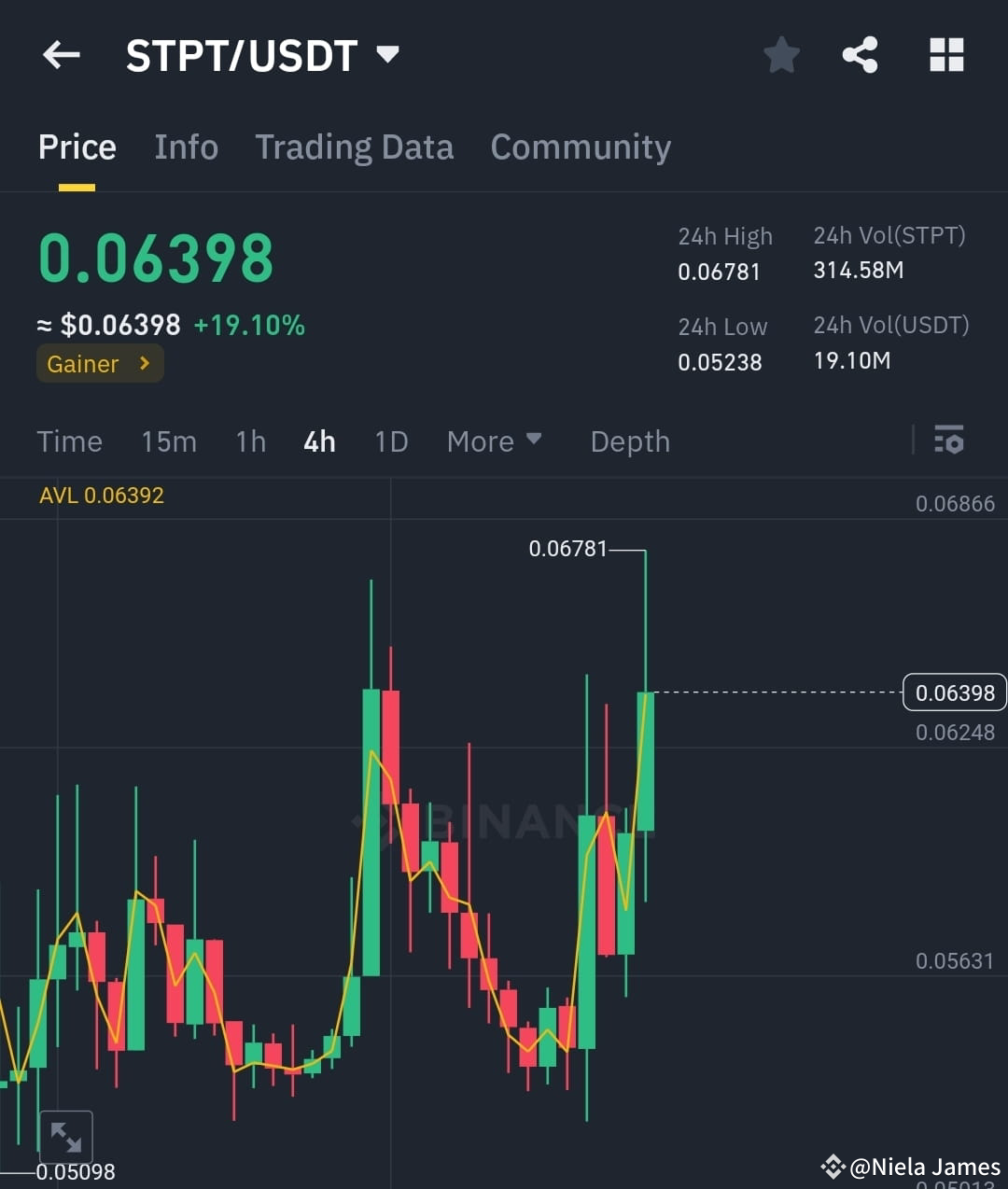
Task: Open the Gainer category link
Action: click(99, 363)
